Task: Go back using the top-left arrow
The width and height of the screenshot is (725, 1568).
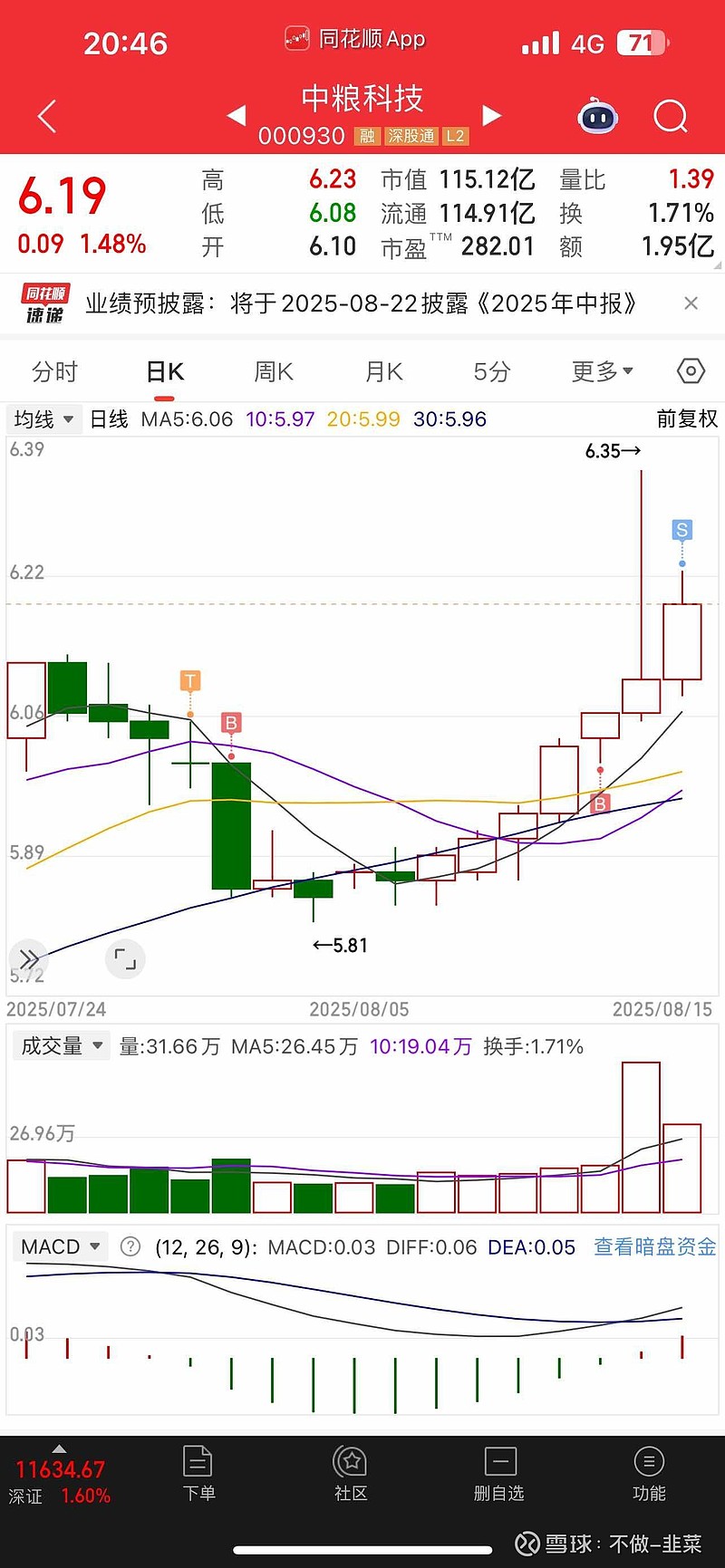Action: [x=47, y=116]
